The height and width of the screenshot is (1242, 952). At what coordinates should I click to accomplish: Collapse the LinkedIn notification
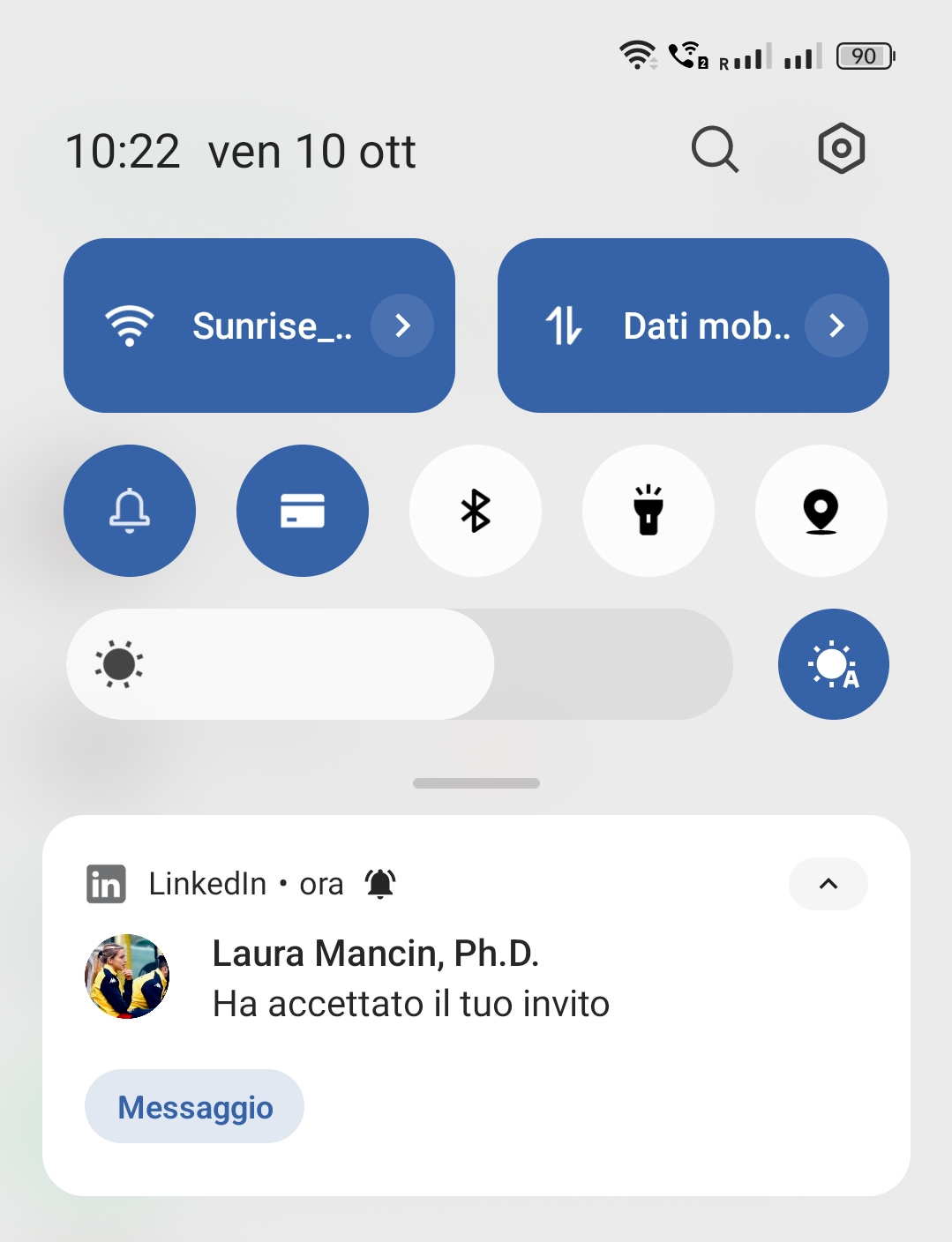click(x=828, y=884)
